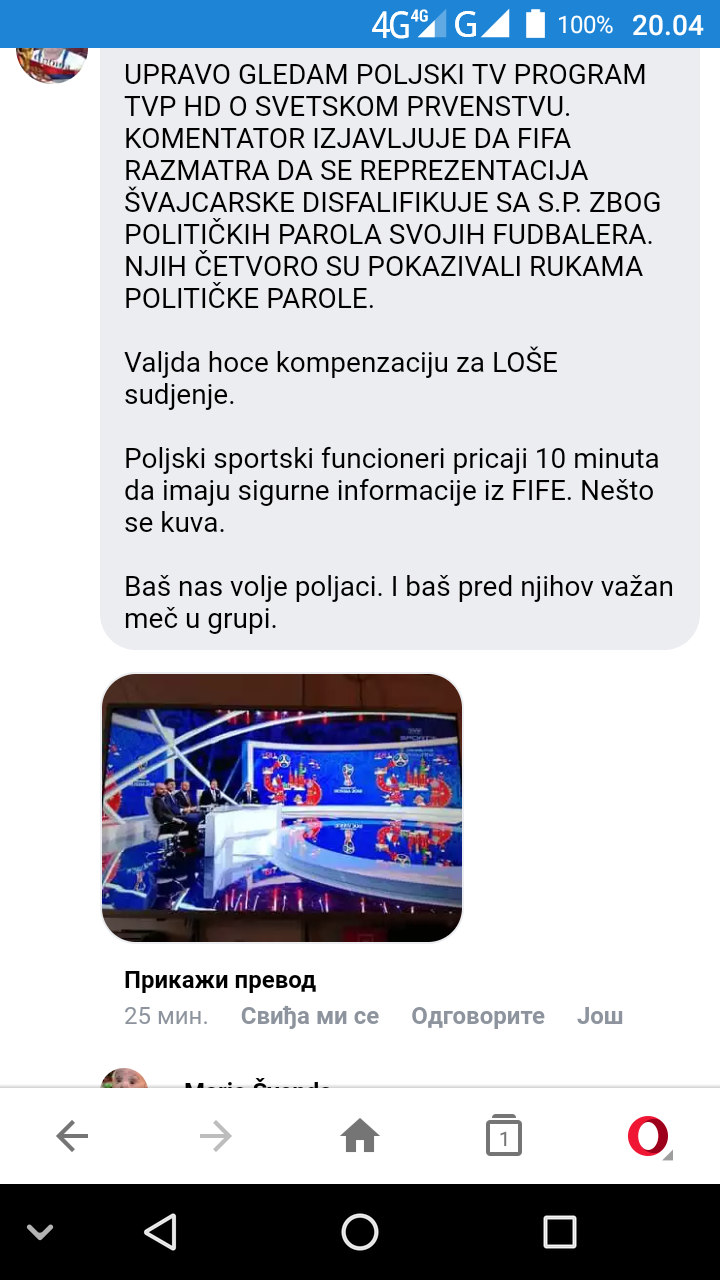Open the attached TV studio photo

click(282, 808)
